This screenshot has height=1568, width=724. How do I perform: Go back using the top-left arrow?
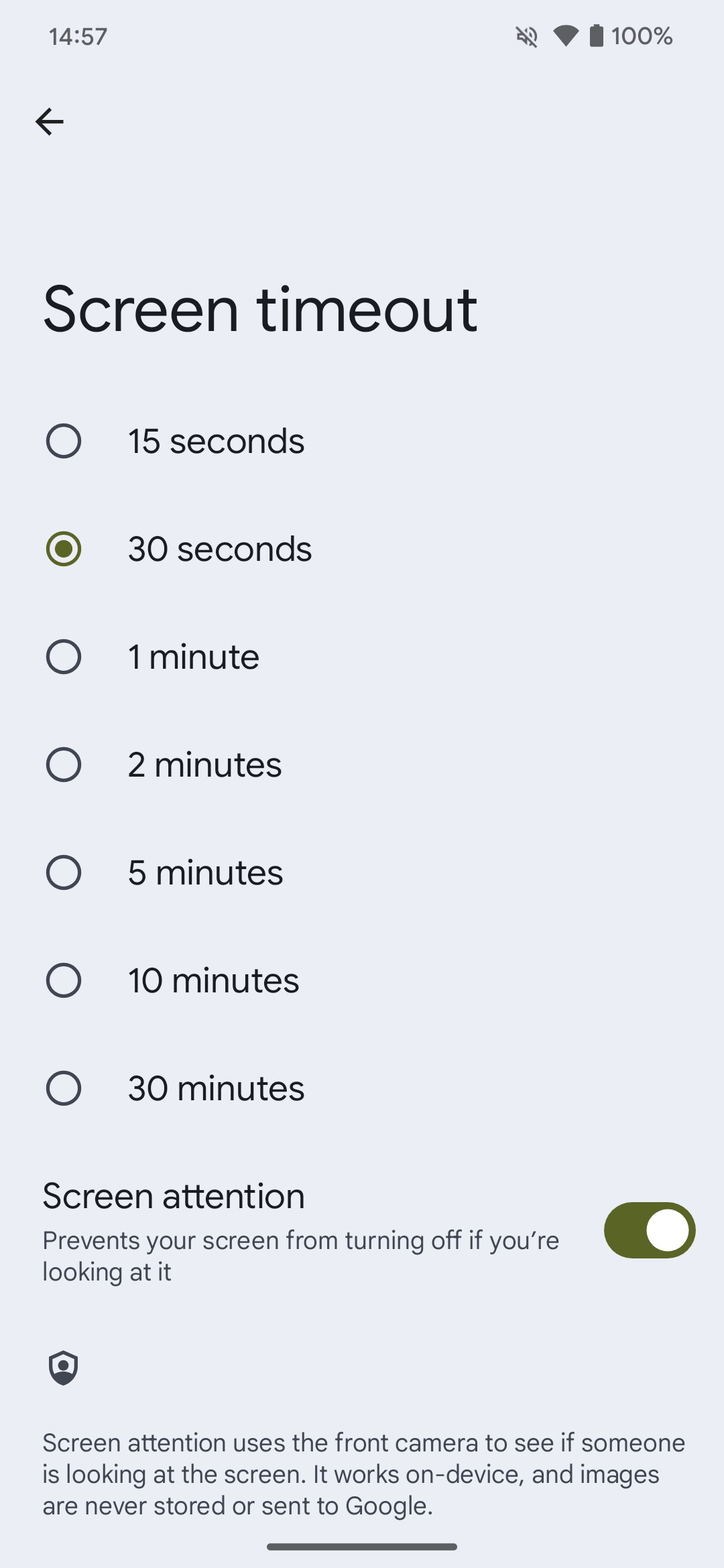(x=50, y=122)
